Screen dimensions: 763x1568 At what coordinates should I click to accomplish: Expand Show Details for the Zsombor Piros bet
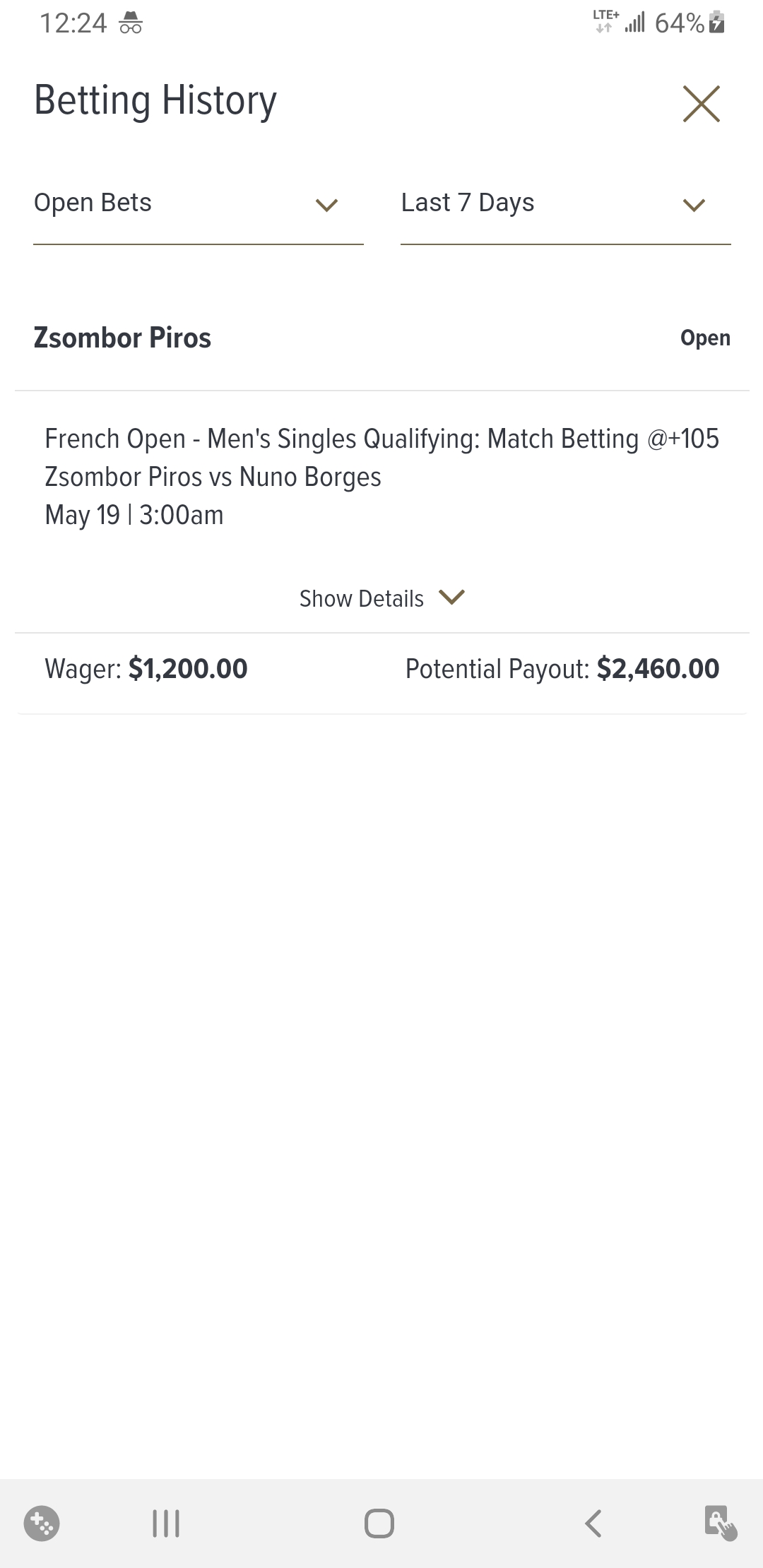point(381,598)
